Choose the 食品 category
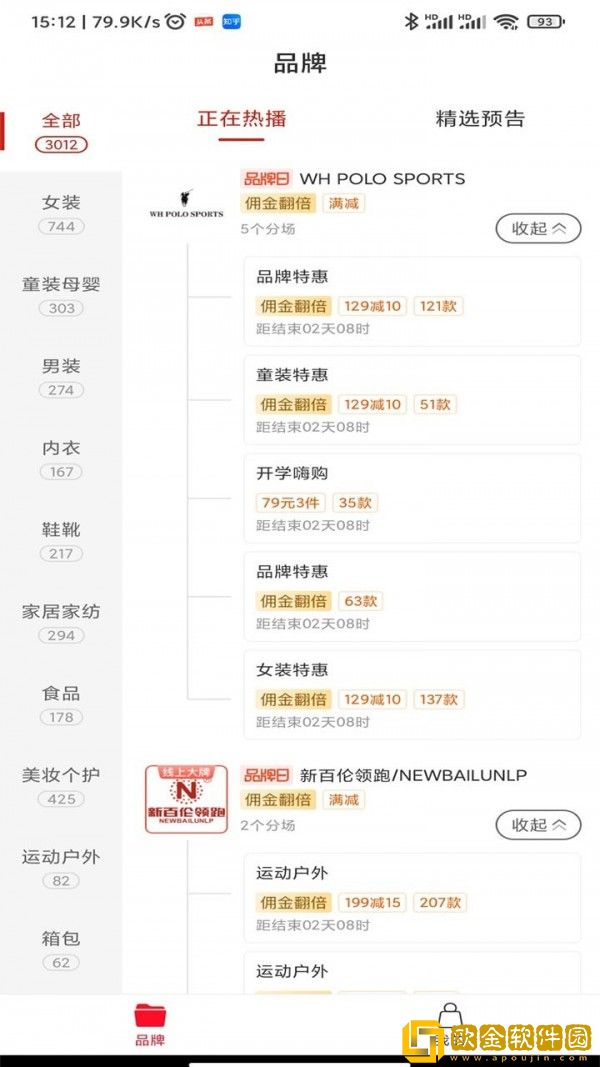 pos(61,704)
